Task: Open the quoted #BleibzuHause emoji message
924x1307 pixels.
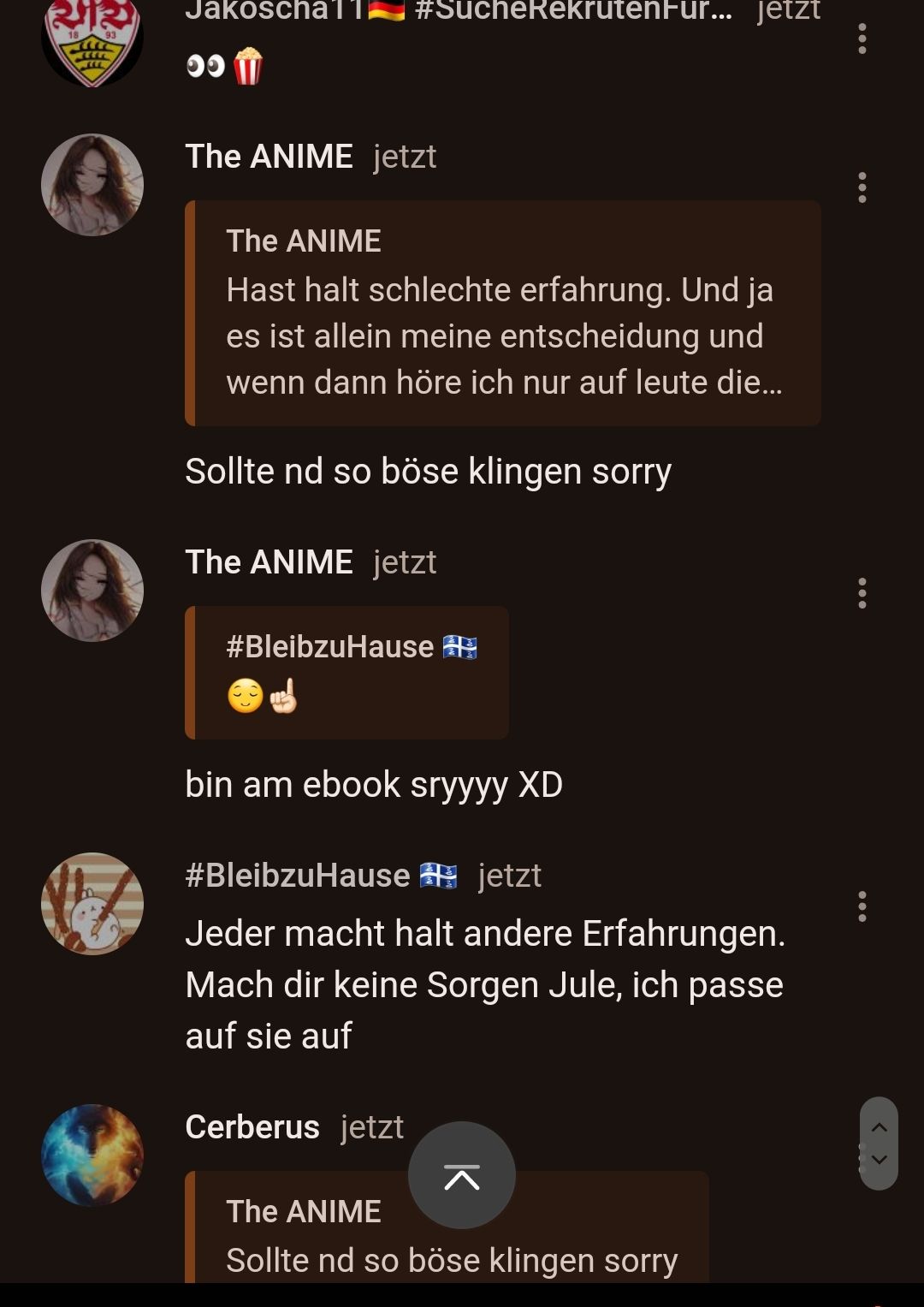Action: (x=347, y=673)
